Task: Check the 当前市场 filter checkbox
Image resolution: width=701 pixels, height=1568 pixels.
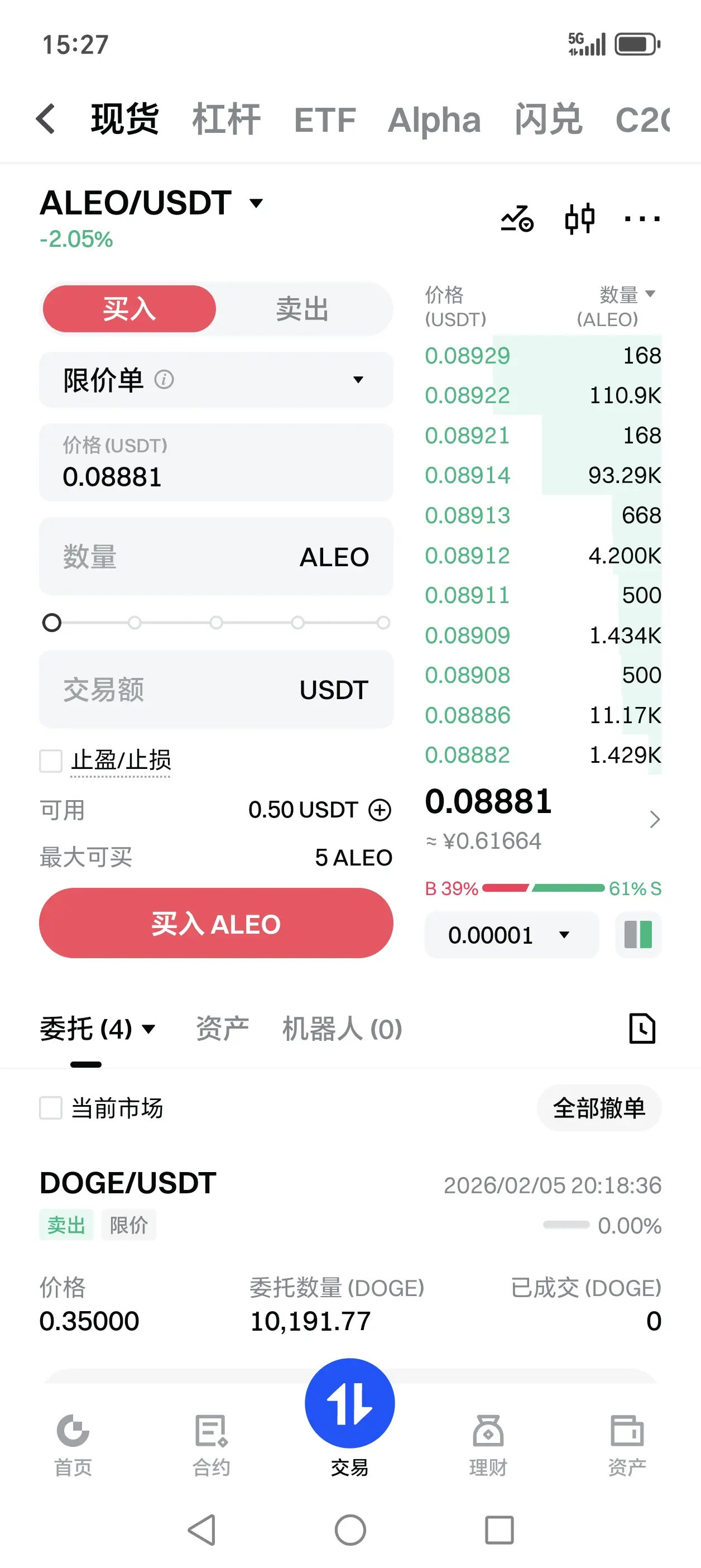Action: [x=51, y=1108]
